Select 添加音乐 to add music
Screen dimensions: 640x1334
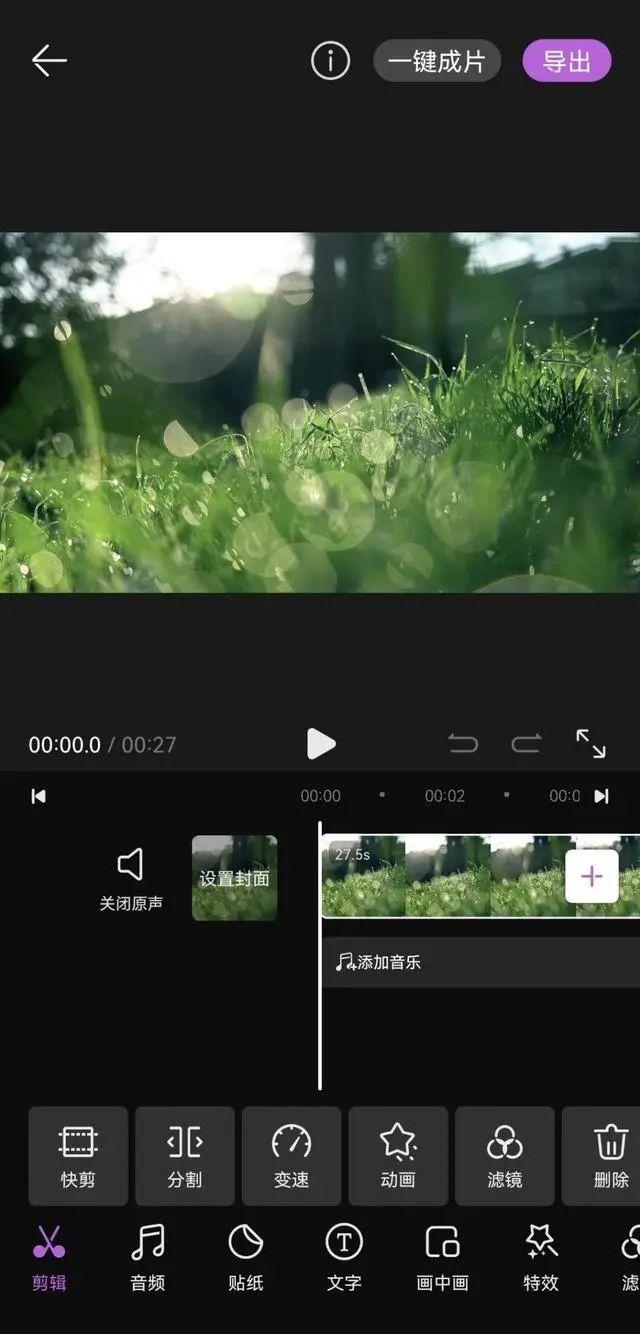(378, 962)
